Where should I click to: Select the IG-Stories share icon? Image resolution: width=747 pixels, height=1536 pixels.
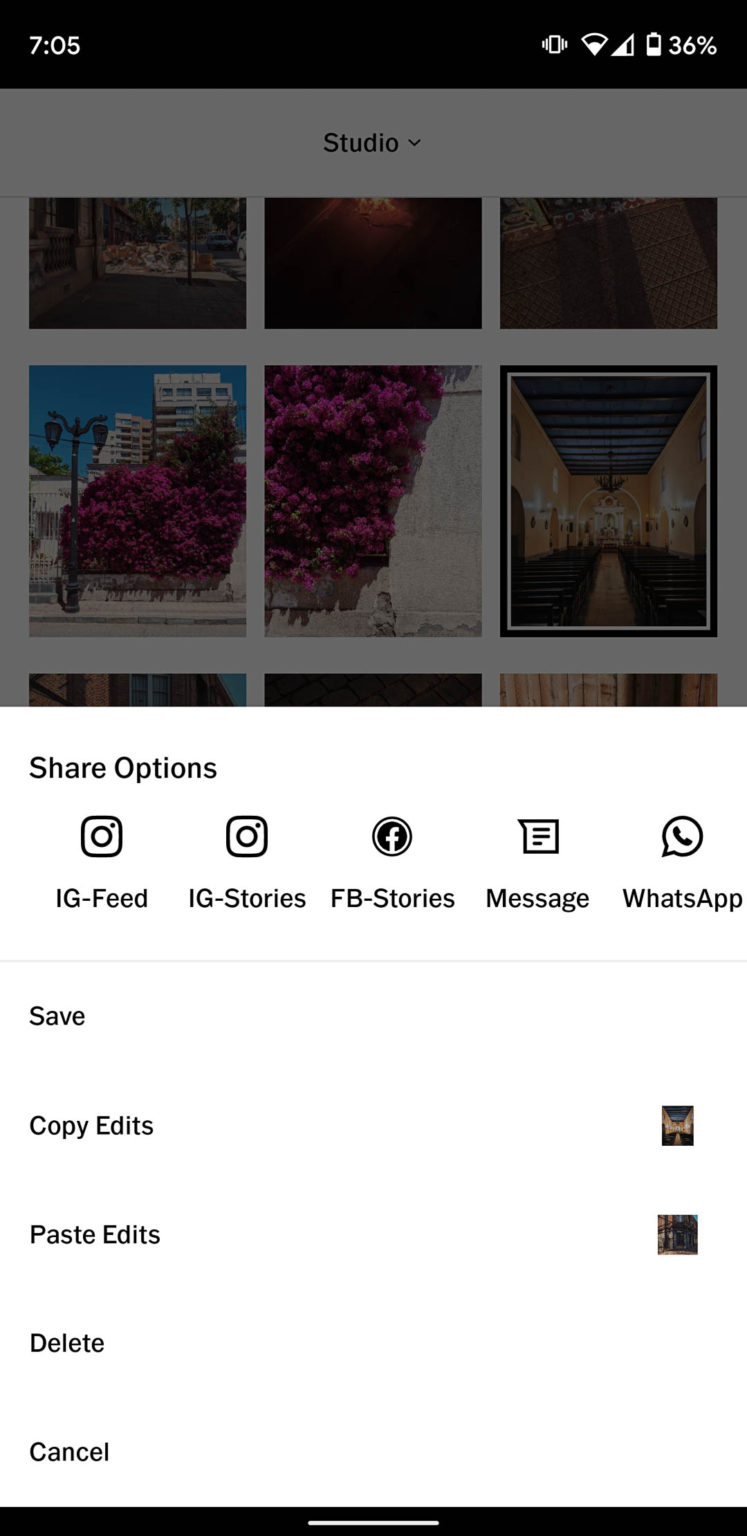246,836
